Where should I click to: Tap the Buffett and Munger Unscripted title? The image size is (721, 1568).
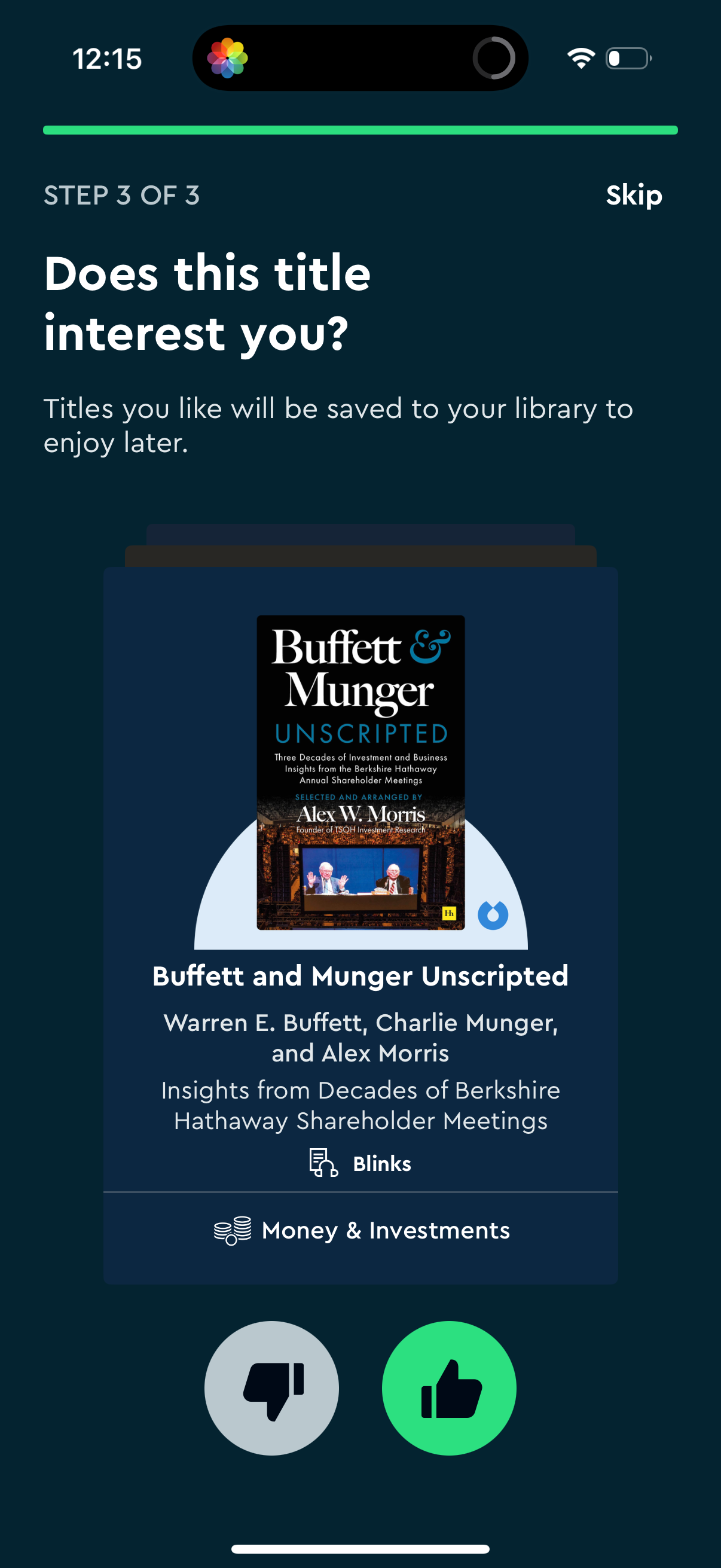(x=360, y=975)
